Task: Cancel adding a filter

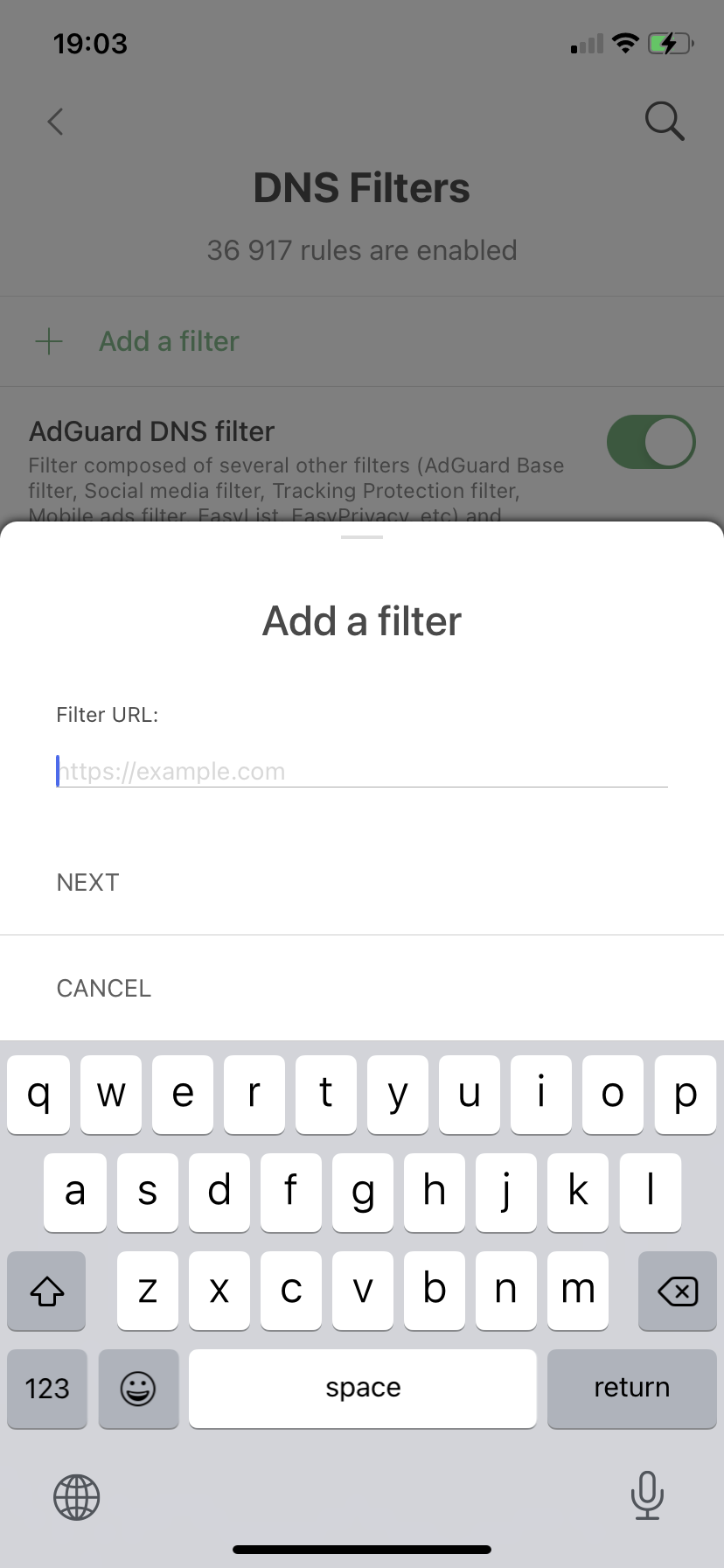Action: (x=103, y=988)
